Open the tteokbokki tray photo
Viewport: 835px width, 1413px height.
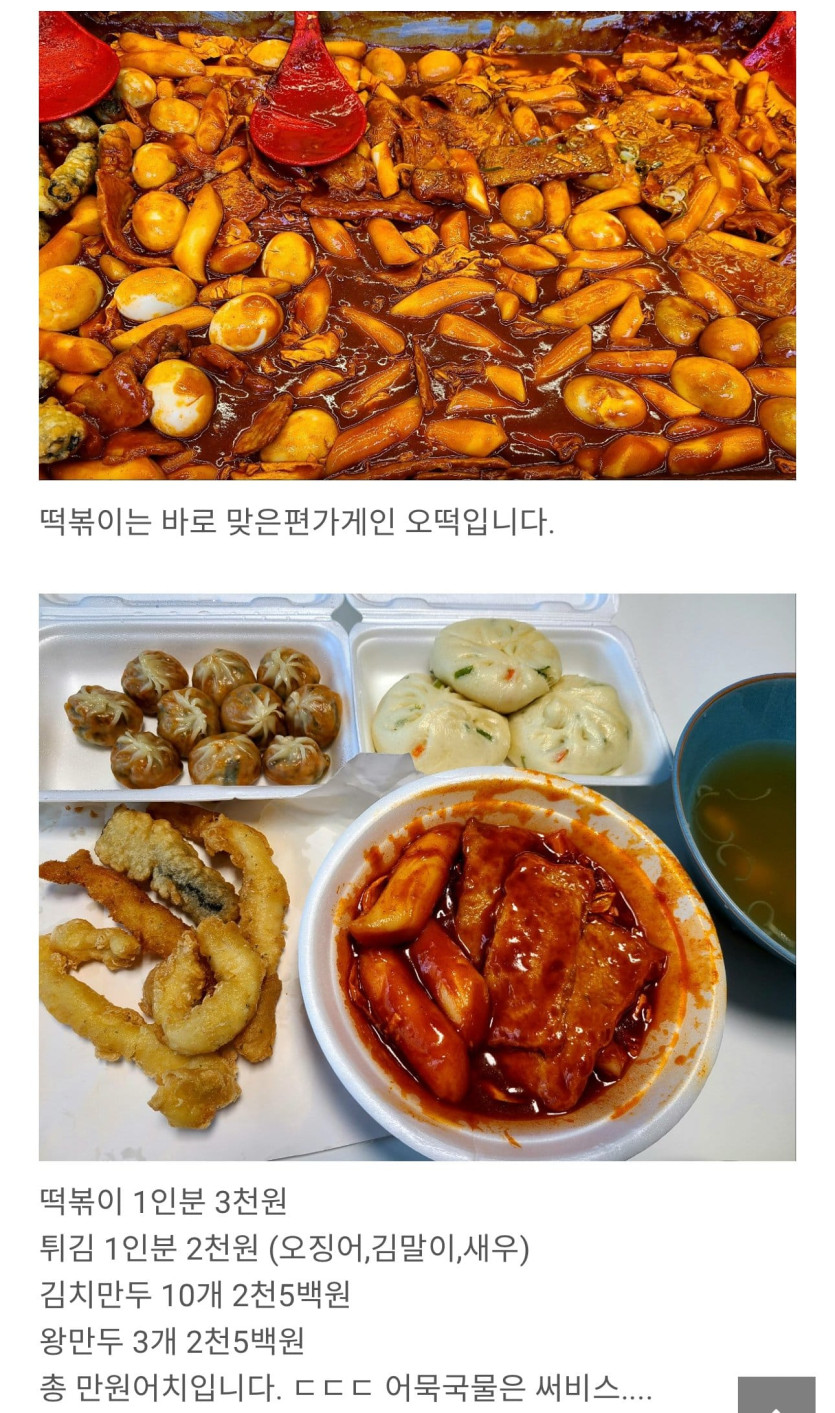417,245
